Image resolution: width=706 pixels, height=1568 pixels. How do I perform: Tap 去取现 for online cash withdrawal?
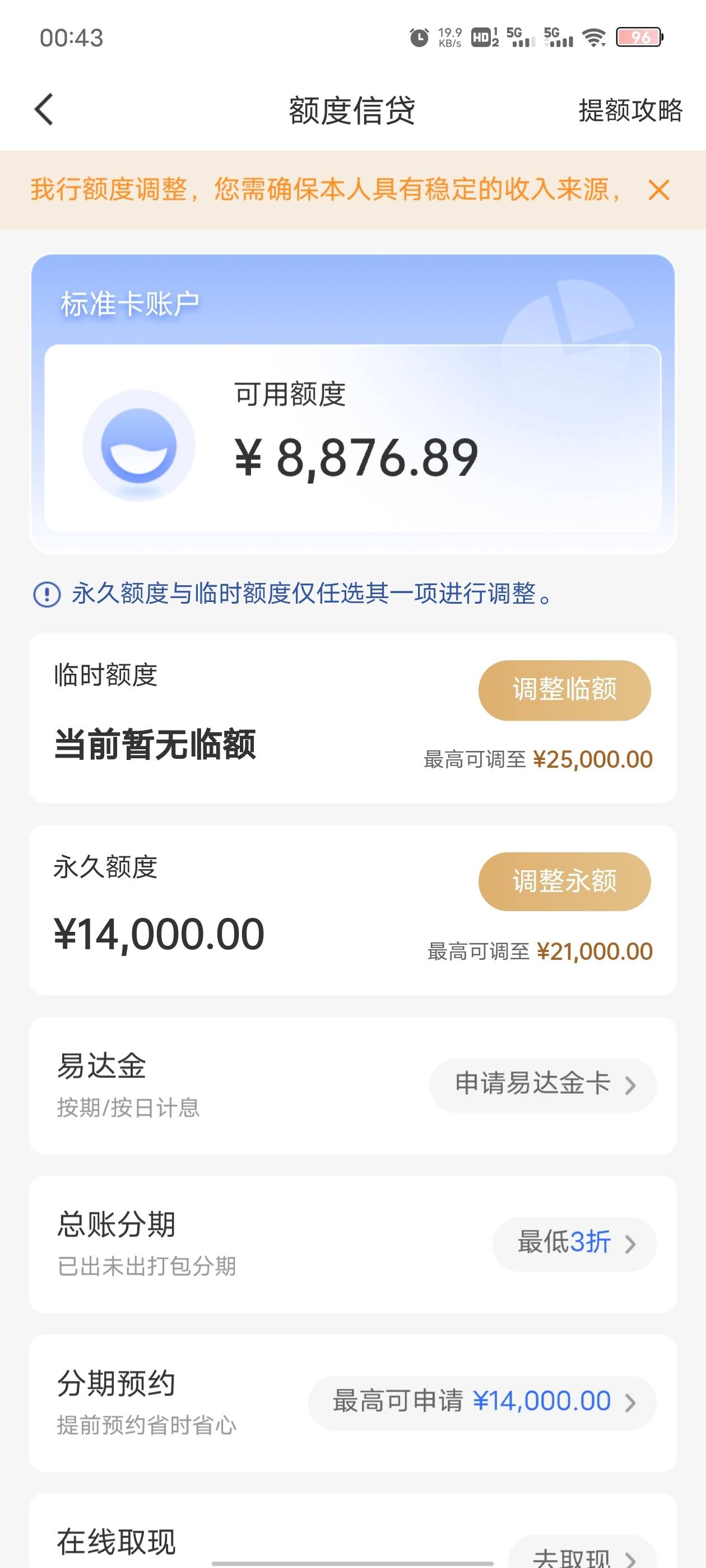click(582, 1553)
